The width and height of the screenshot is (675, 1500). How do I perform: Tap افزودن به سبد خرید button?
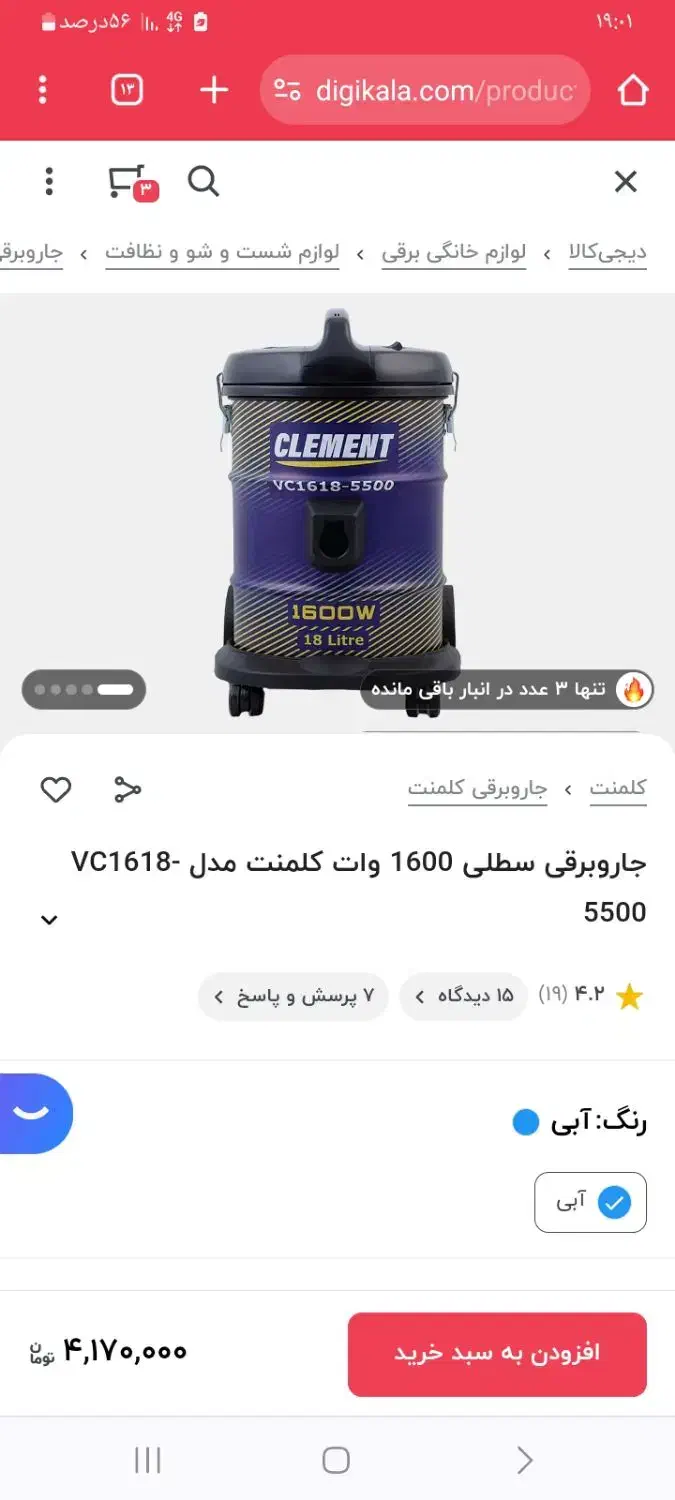497,1354
